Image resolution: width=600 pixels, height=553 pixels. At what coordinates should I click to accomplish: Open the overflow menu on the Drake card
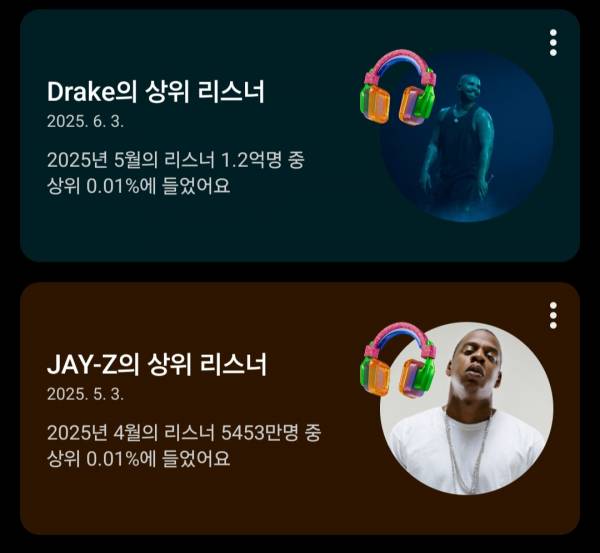[x=553, y=42]
